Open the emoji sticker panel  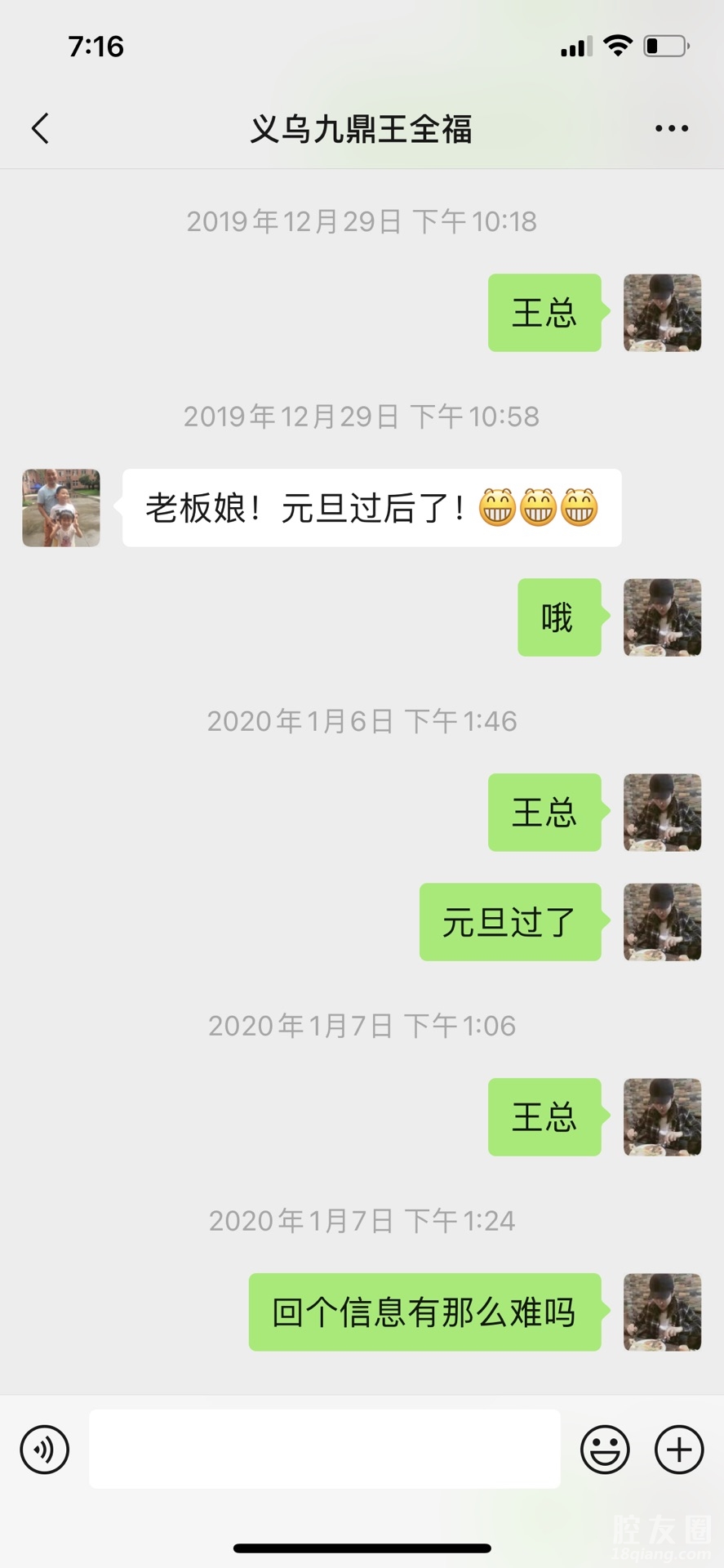point(605,1450)
